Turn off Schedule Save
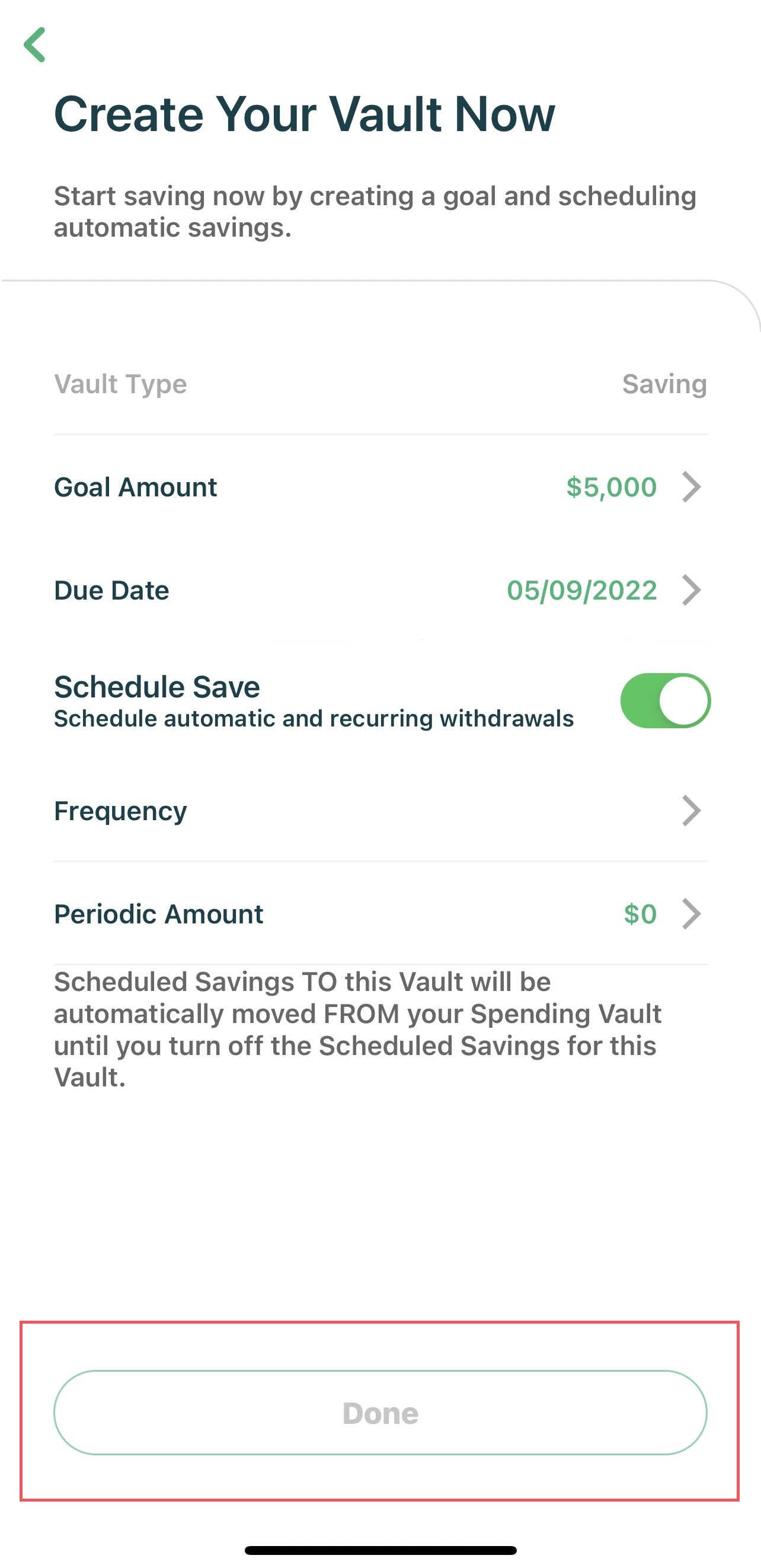Image resolution: width=761 pixels, height=1568 pixels. click(x=665, y=700)
